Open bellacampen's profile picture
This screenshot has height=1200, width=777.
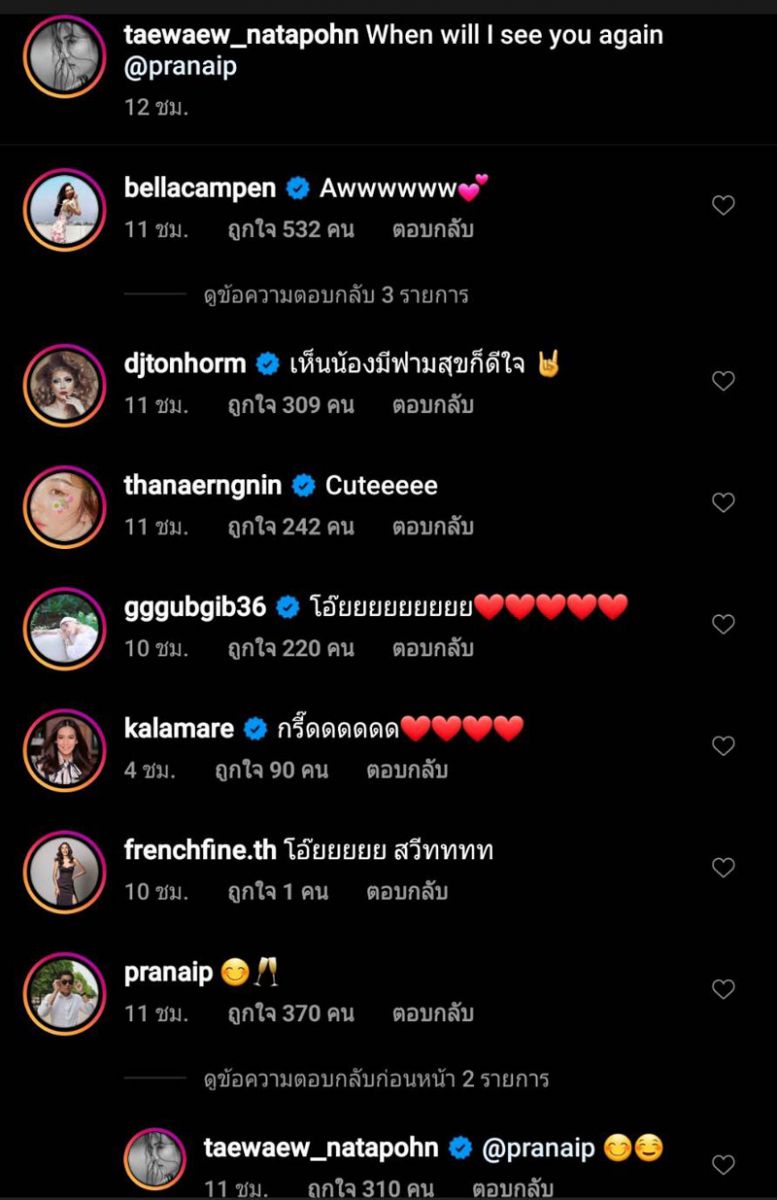pos(64,207)
